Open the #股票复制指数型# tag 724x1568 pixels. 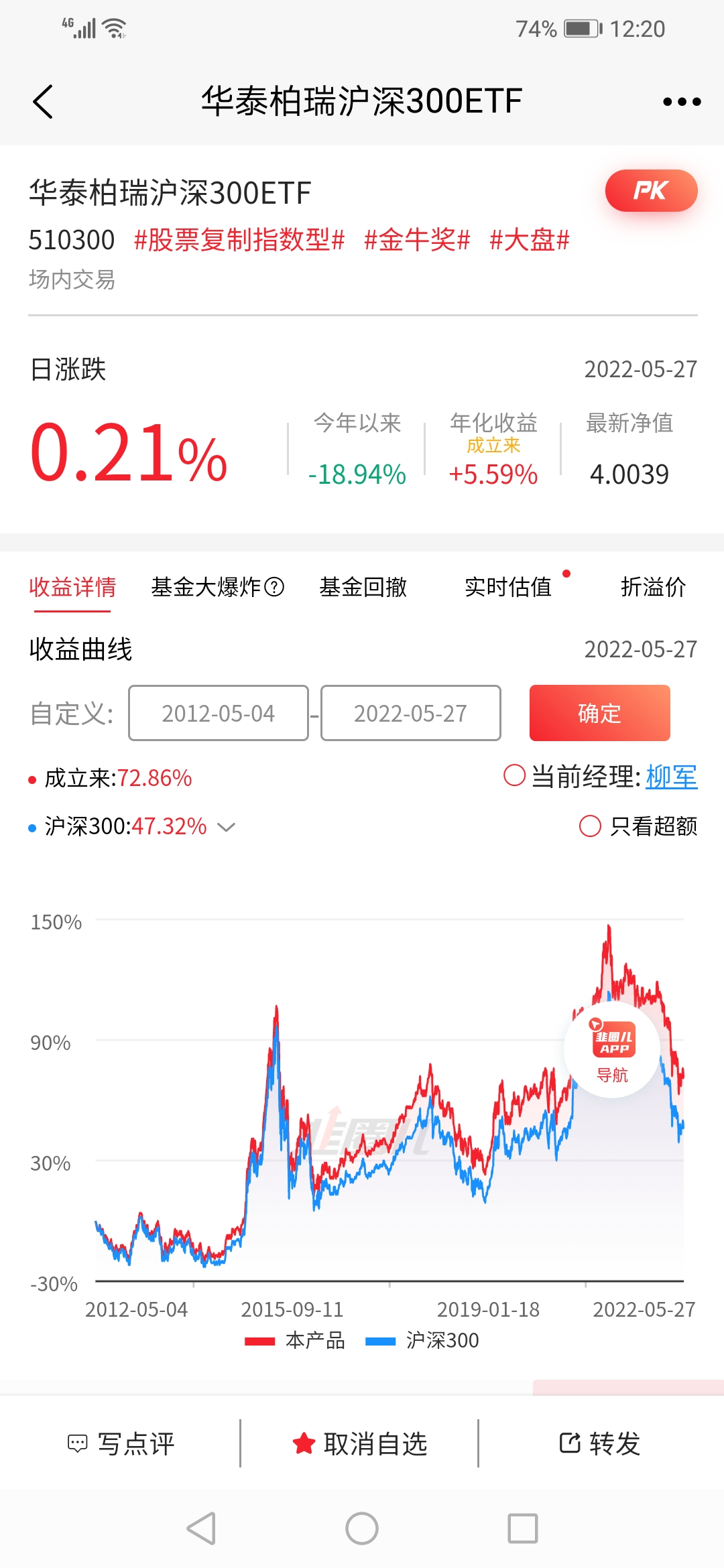click(239, 240)
